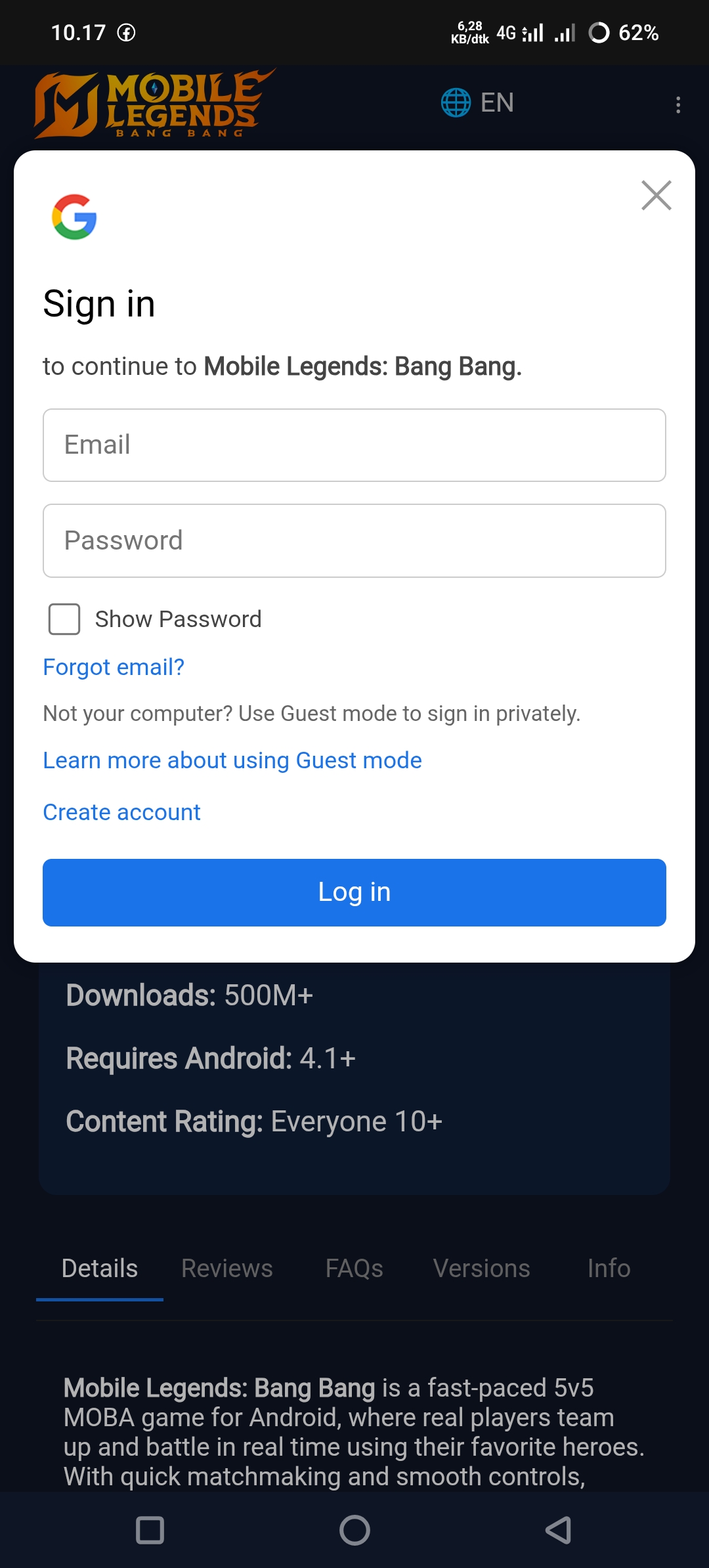Select the Details tab

pyautogui.click(x=100, y=1269)
